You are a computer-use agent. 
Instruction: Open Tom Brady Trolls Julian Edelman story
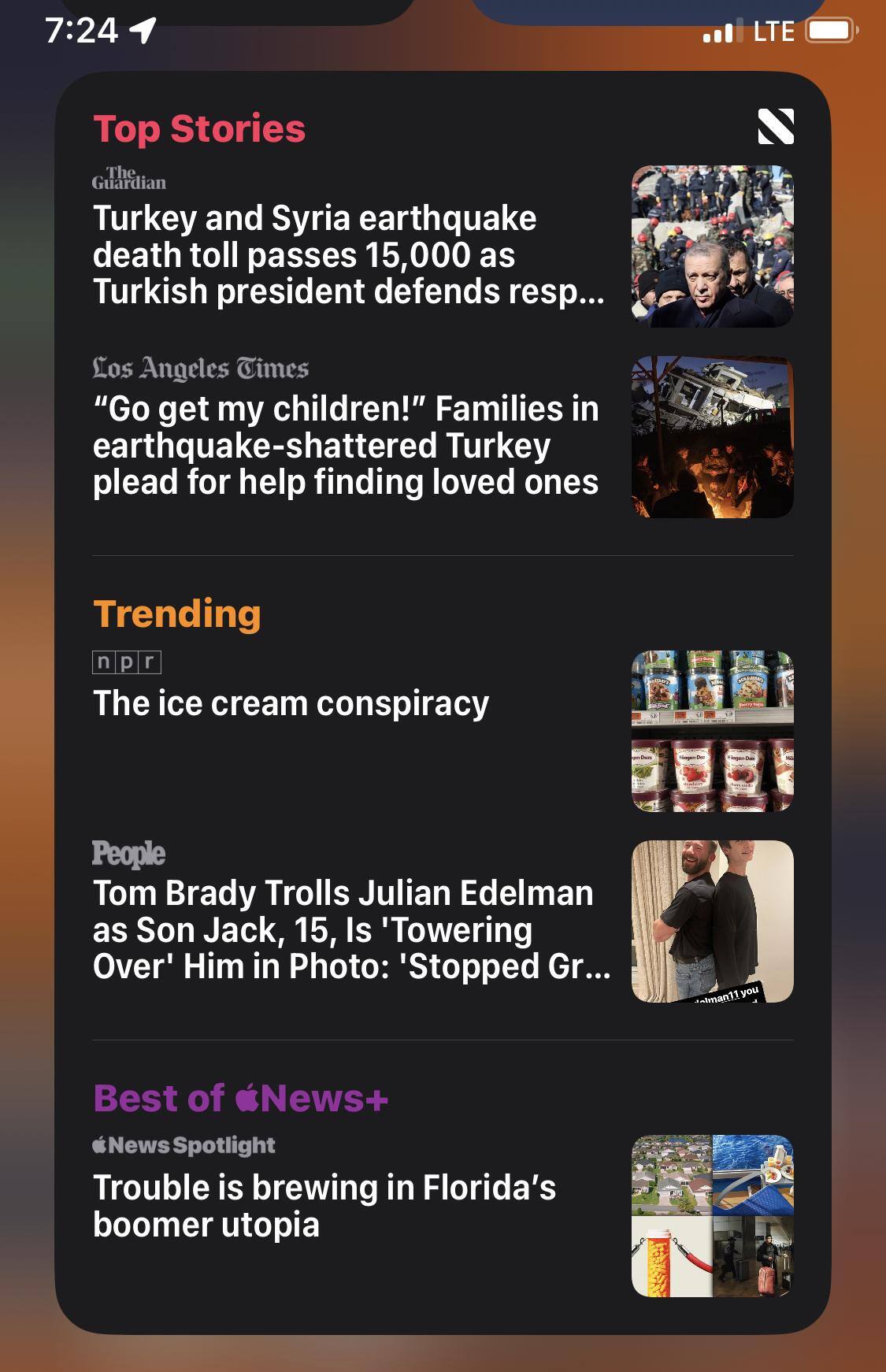pos(350,929)
